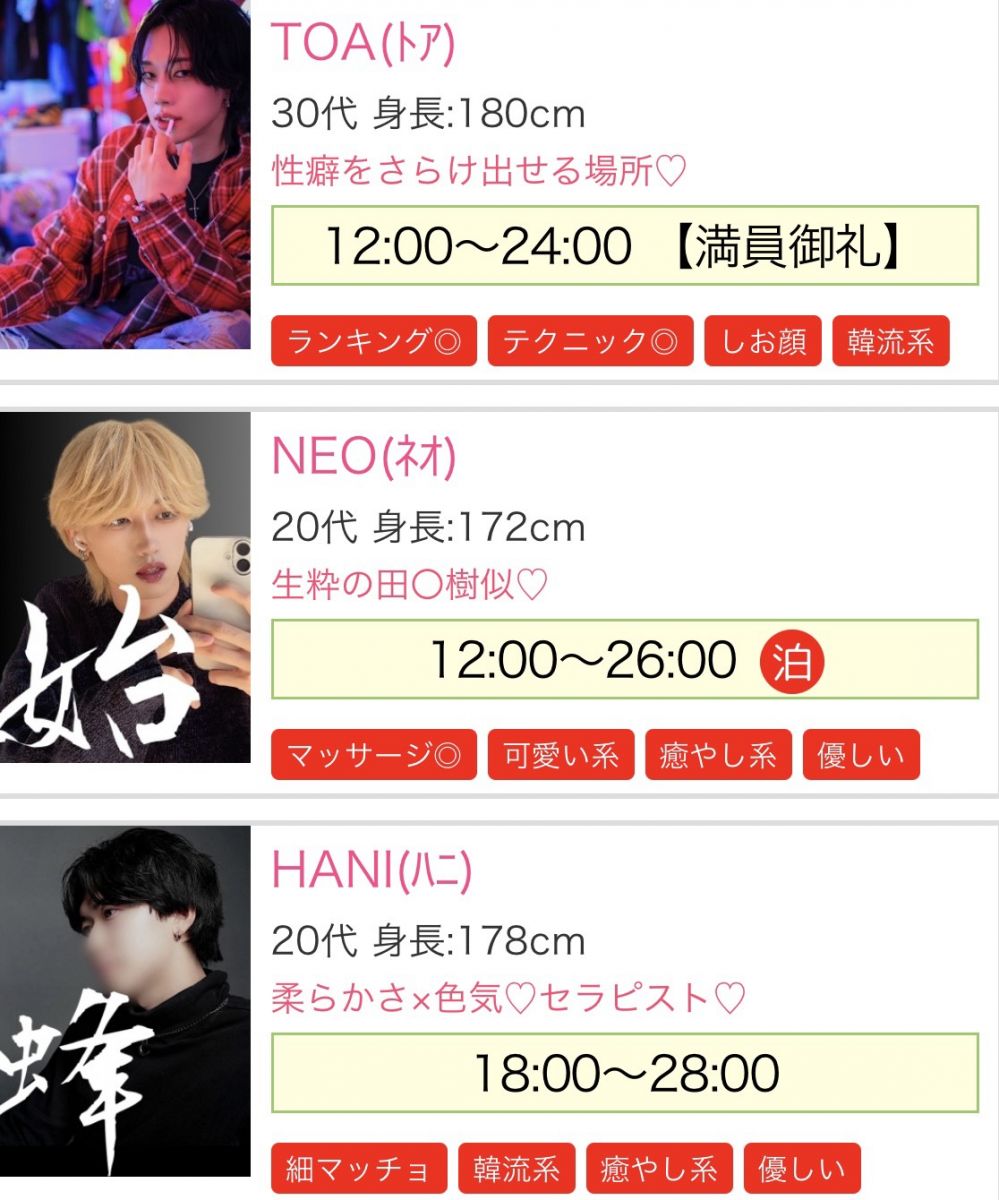The width and height of the screenshot is (999, 1200).
Task: Choose 癒やし系 tag on HANI's card
Action: click(659, 1169)
